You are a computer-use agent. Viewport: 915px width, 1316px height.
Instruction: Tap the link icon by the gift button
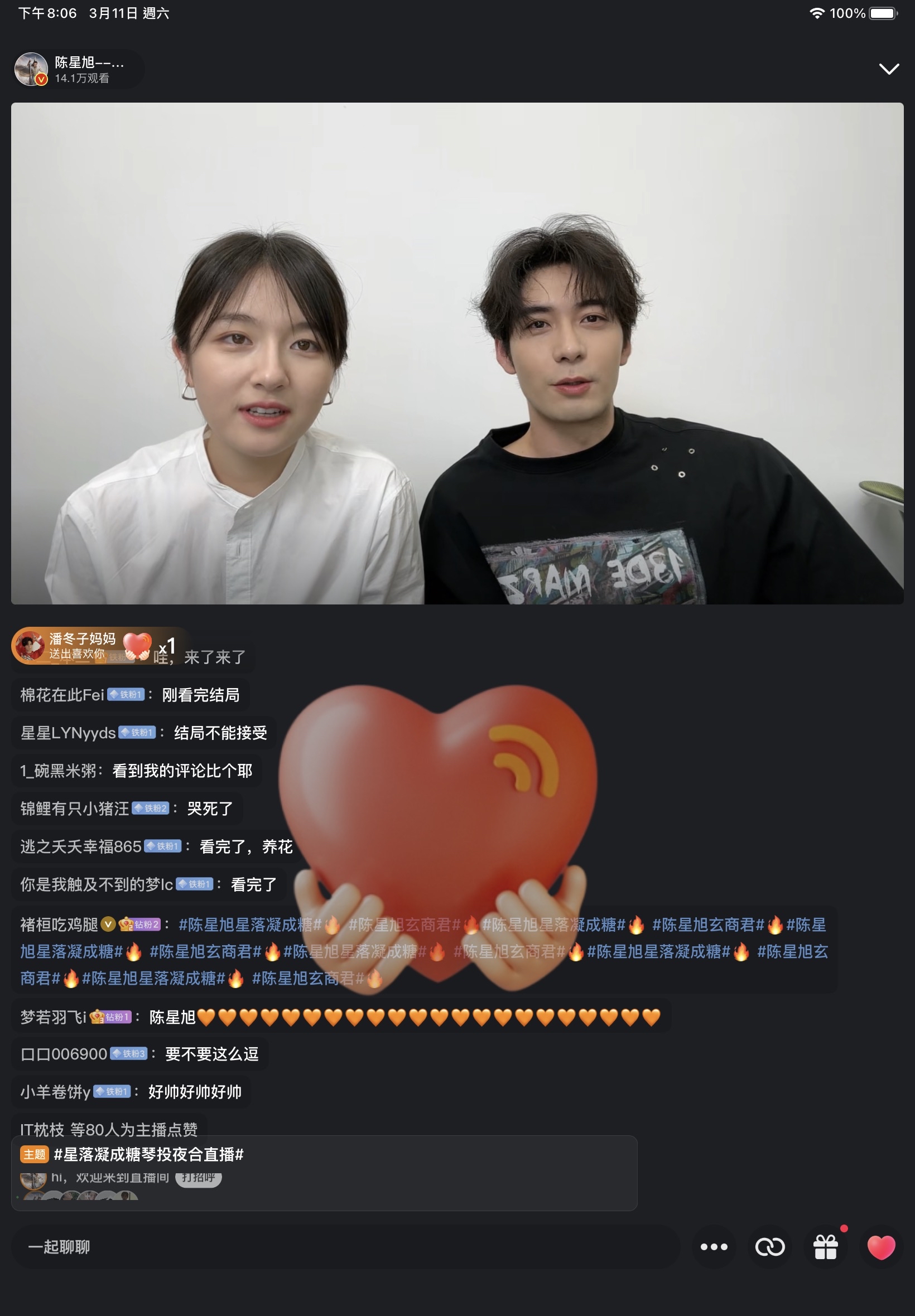coord(769,1246)
